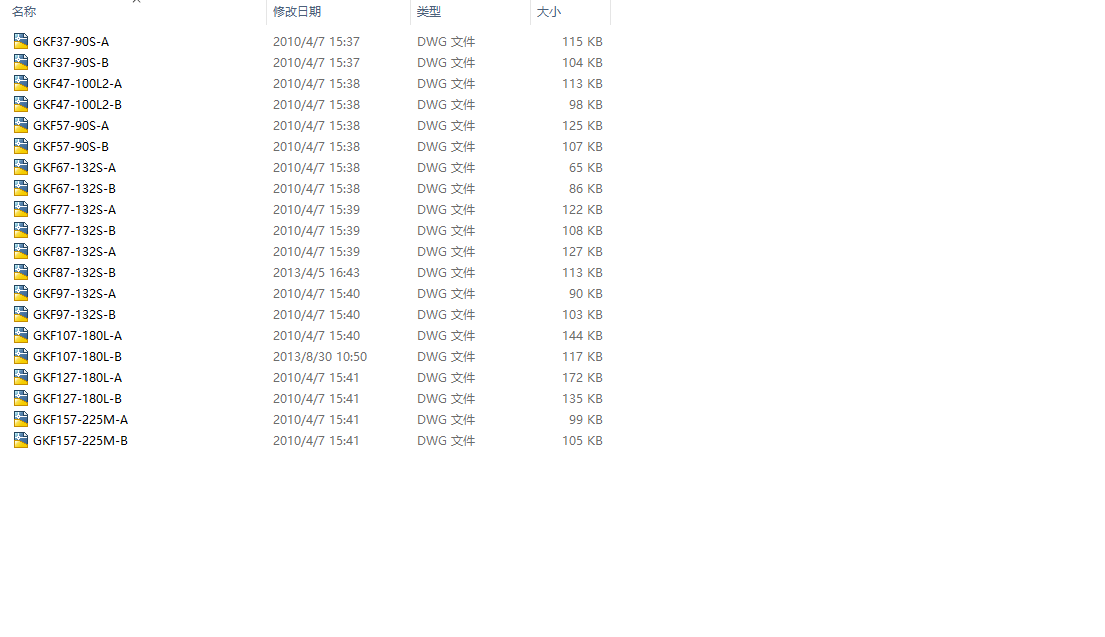Sort files by the 名称 column header
The width and height of the screenshot is (1105, 637).
coord(24,12)
